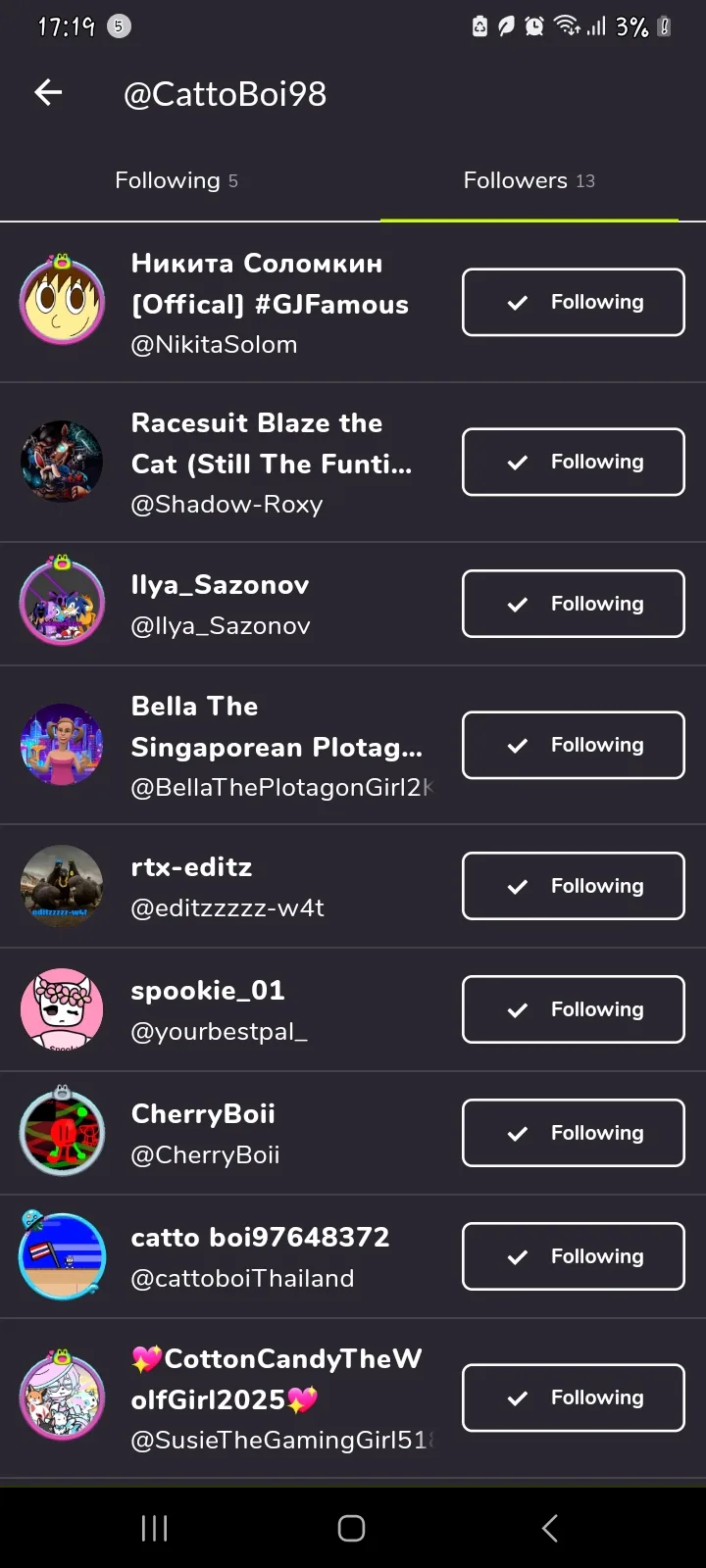This screenshot has width=706, height=1568.
Task: Open Ilya_Sazonov's profile row
Action: click(x=220, y=604)
